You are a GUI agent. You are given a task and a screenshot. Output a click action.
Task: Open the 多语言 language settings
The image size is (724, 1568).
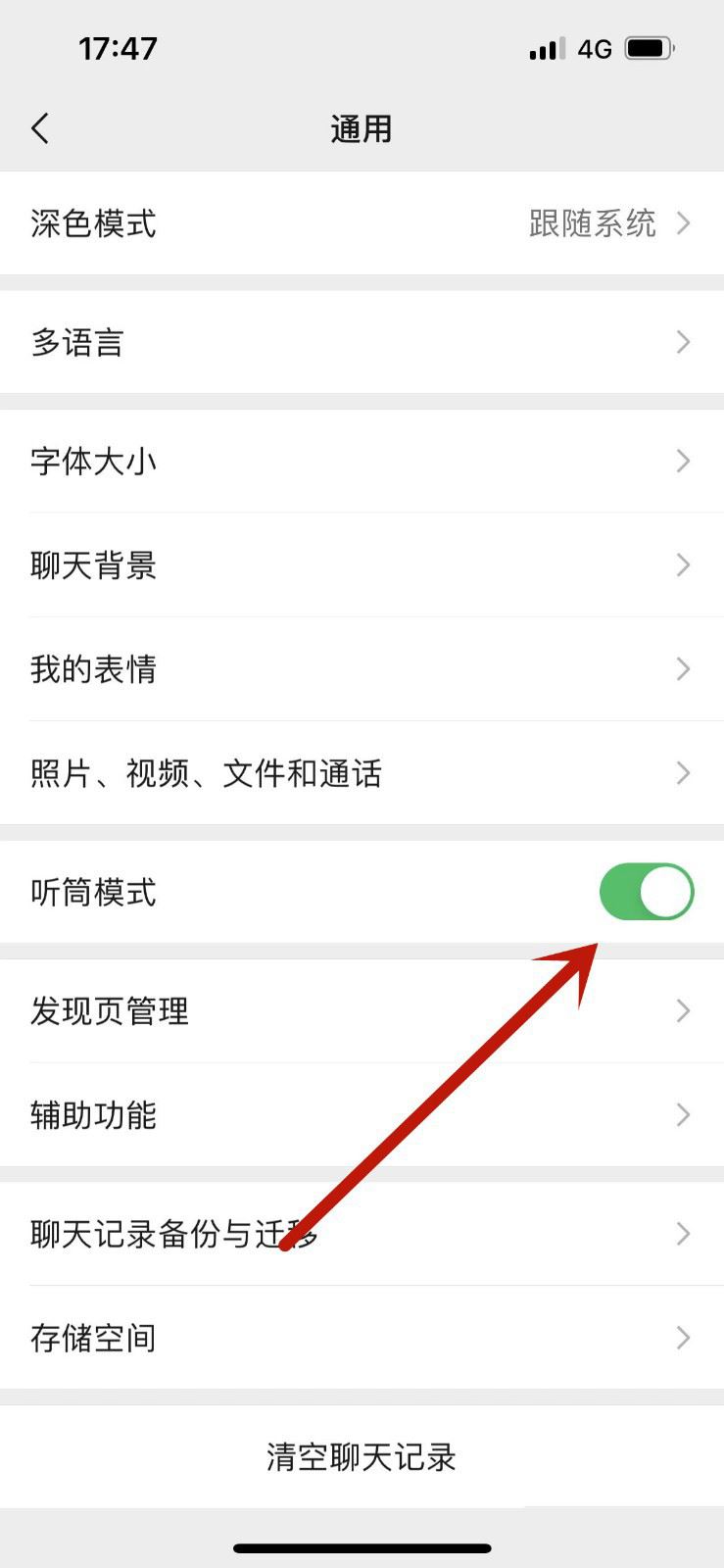point(362,342)
